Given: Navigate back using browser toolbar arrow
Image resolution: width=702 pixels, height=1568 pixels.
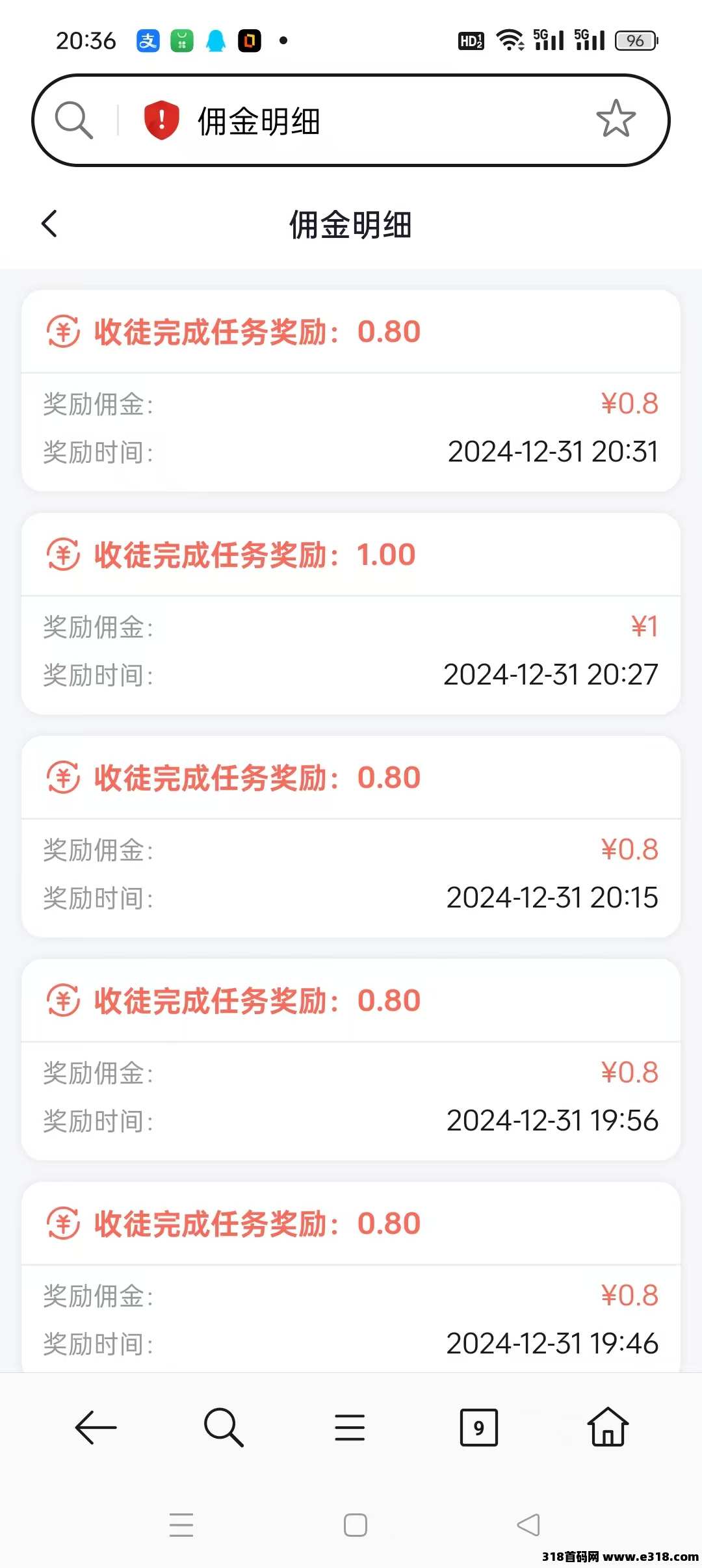Looking at the screenshot, I should [96, 1428].
